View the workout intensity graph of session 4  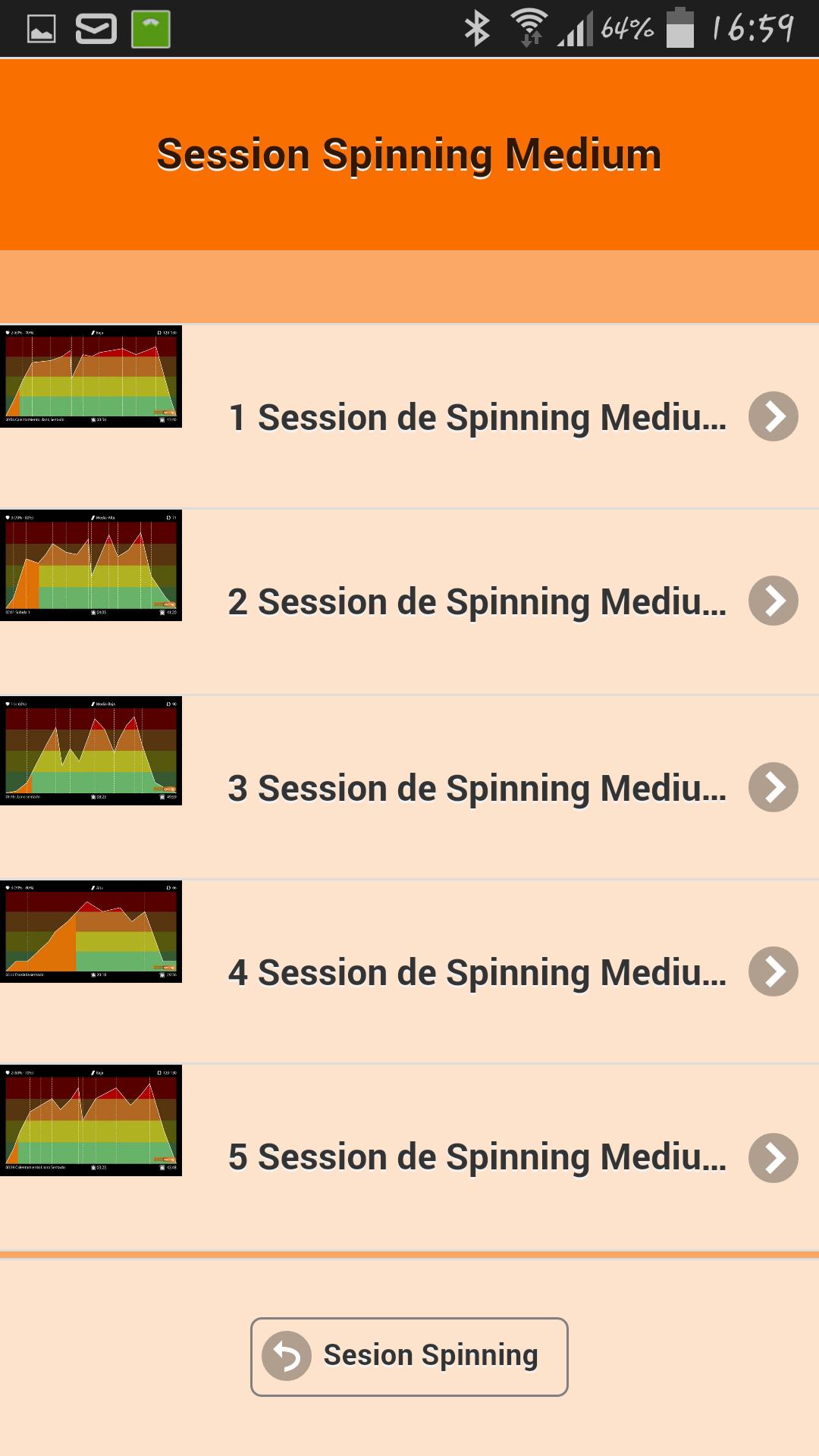pyautogui.click(x=93, y=933)
